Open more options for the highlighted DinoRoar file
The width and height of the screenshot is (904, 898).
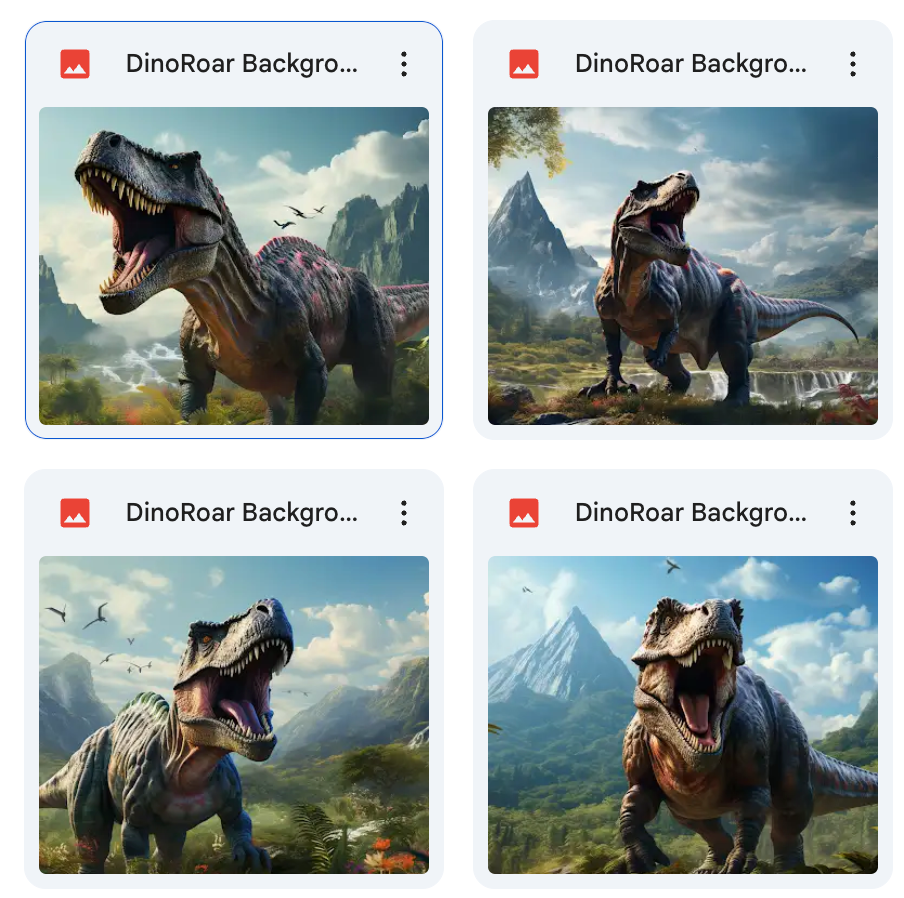404,65
